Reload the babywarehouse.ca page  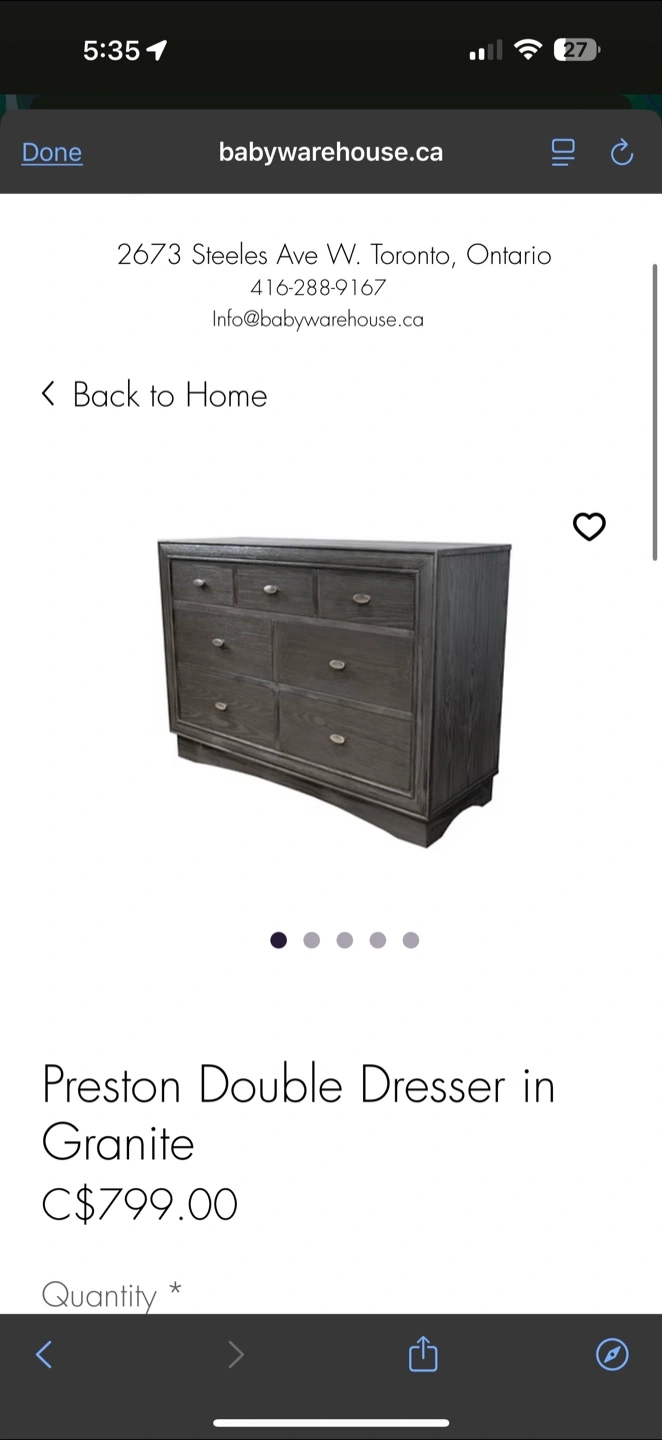(x=622, y=152)
